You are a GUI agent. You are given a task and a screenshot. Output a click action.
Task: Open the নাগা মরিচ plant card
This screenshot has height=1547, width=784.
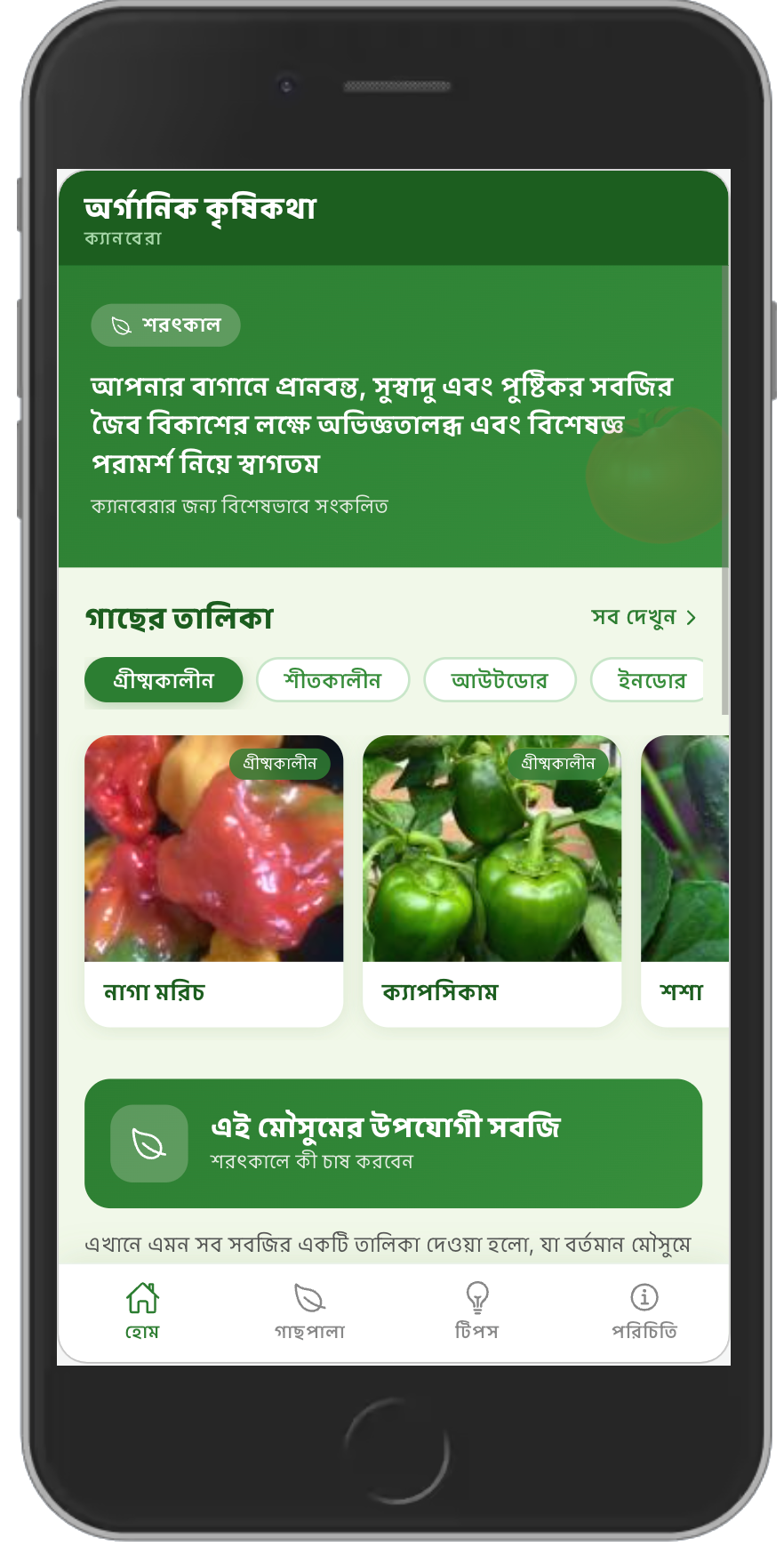213,880
